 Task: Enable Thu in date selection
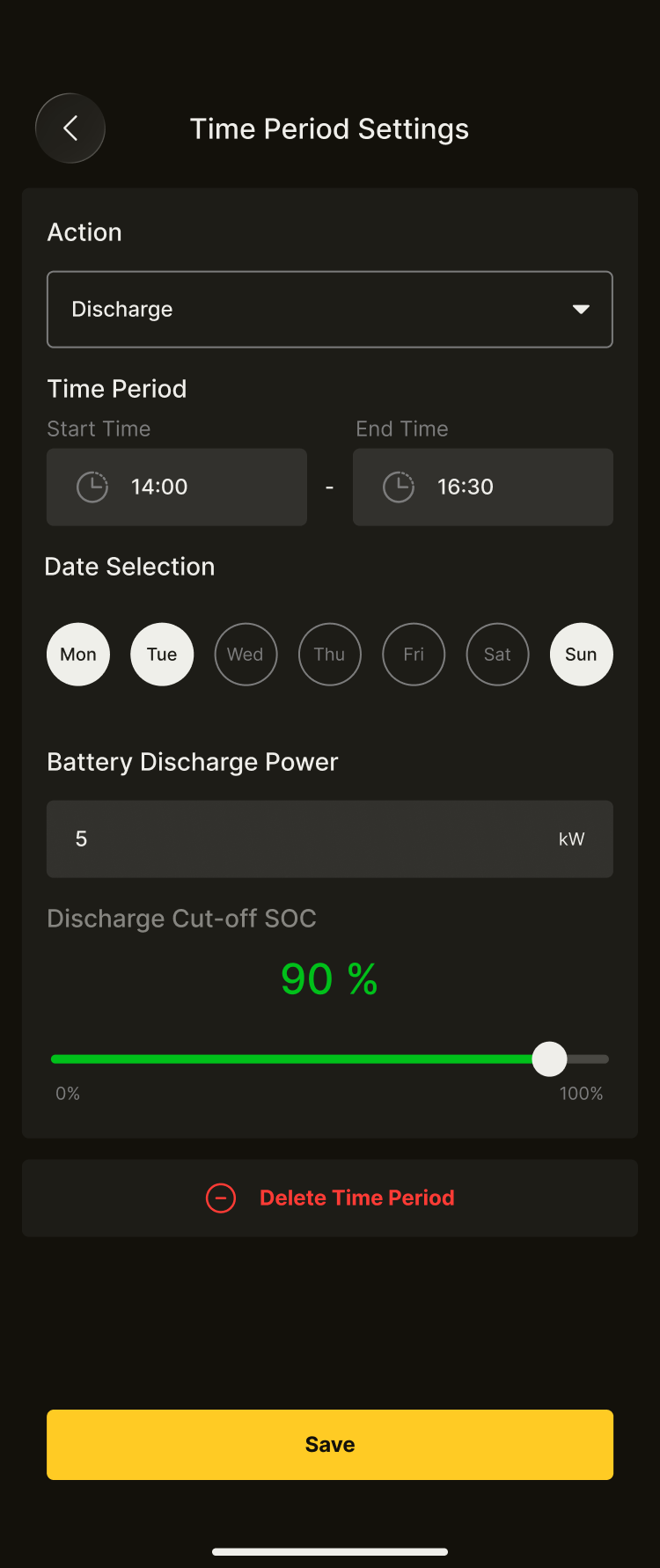(x=330, y=655)
